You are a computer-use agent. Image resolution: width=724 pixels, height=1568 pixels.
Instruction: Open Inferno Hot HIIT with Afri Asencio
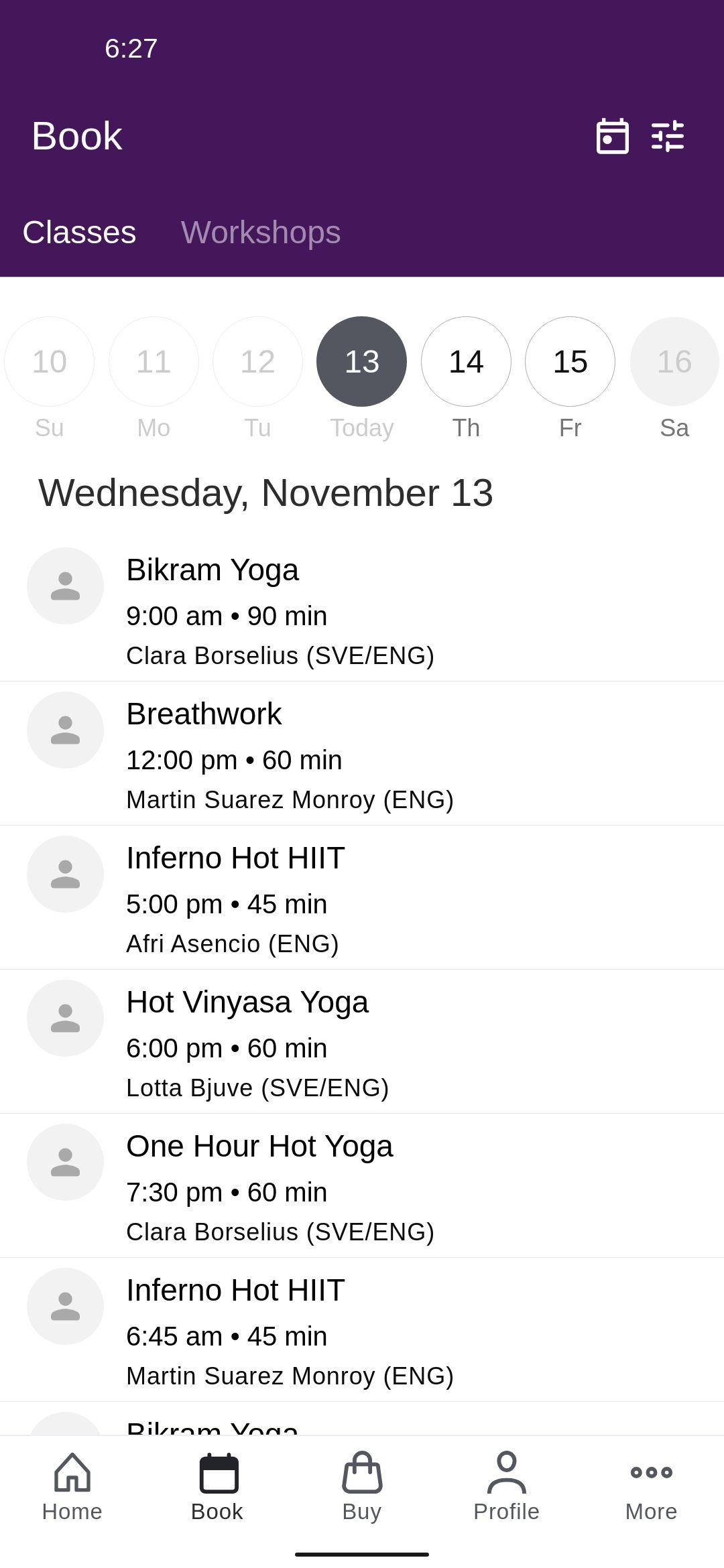[x=362, y=898]
